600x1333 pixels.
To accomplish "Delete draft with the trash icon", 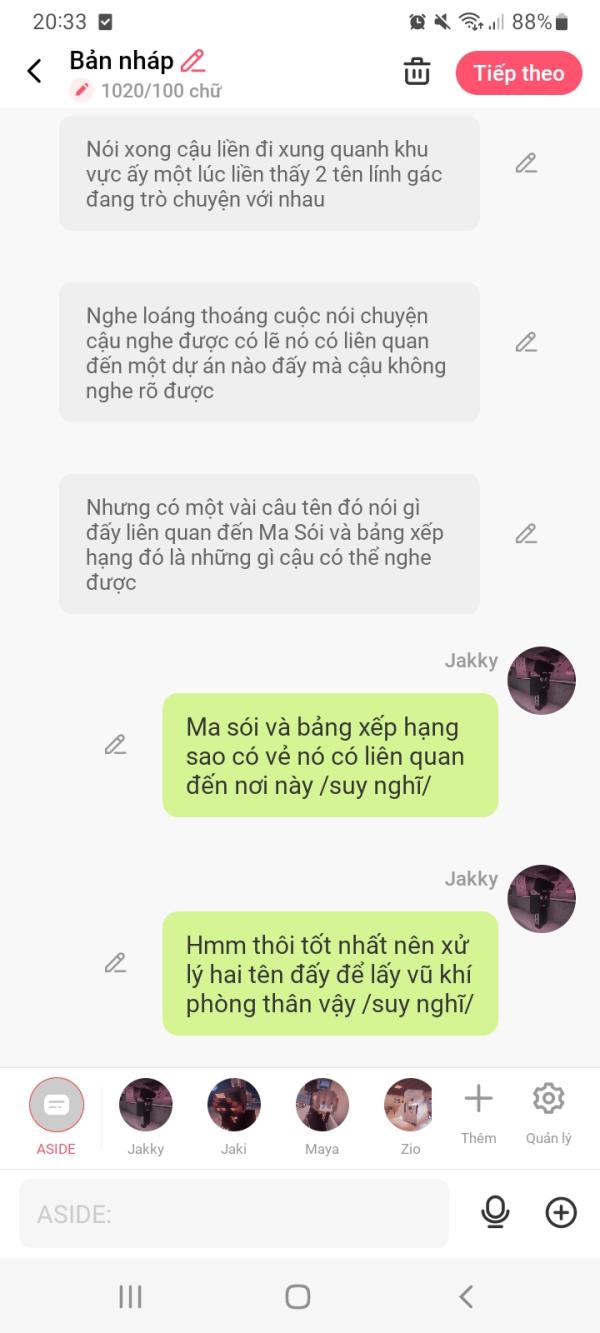I will [417, 72].
